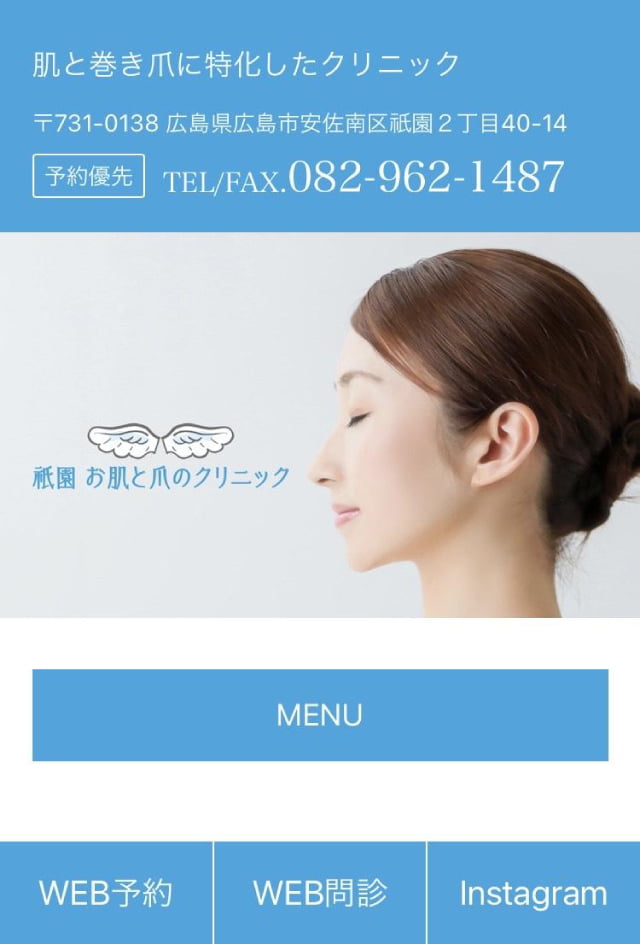
Task: Visit the clinic's Instagram
Action: tap(533, 892)
